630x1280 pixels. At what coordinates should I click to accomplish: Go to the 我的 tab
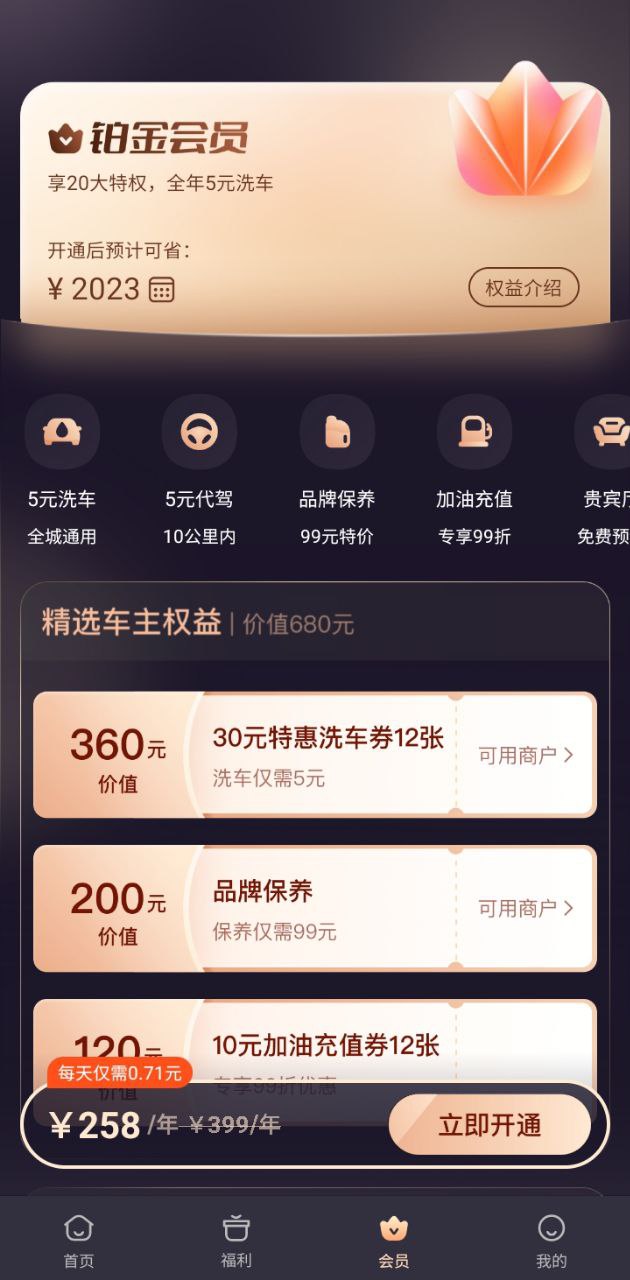551,1241
